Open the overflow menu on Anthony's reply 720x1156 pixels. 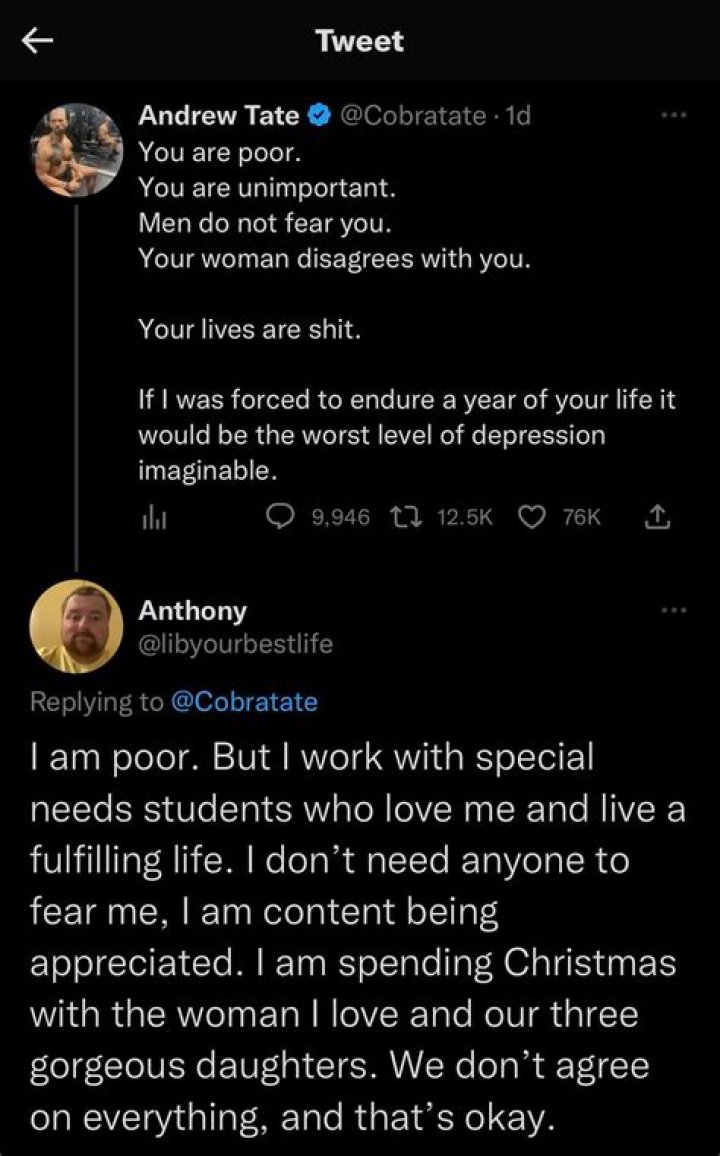click(x=674, y=610)
